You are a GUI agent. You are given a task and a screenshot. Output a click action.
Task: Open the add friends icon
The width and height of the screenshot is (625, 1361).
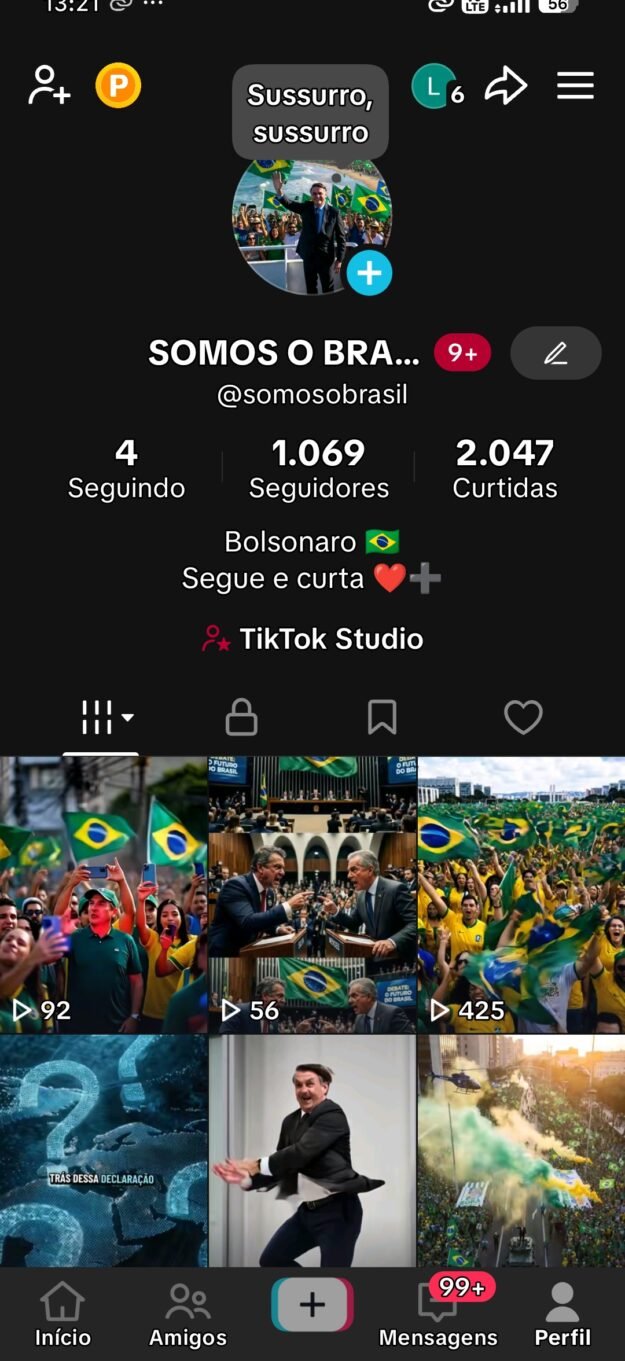click(49, 86)
